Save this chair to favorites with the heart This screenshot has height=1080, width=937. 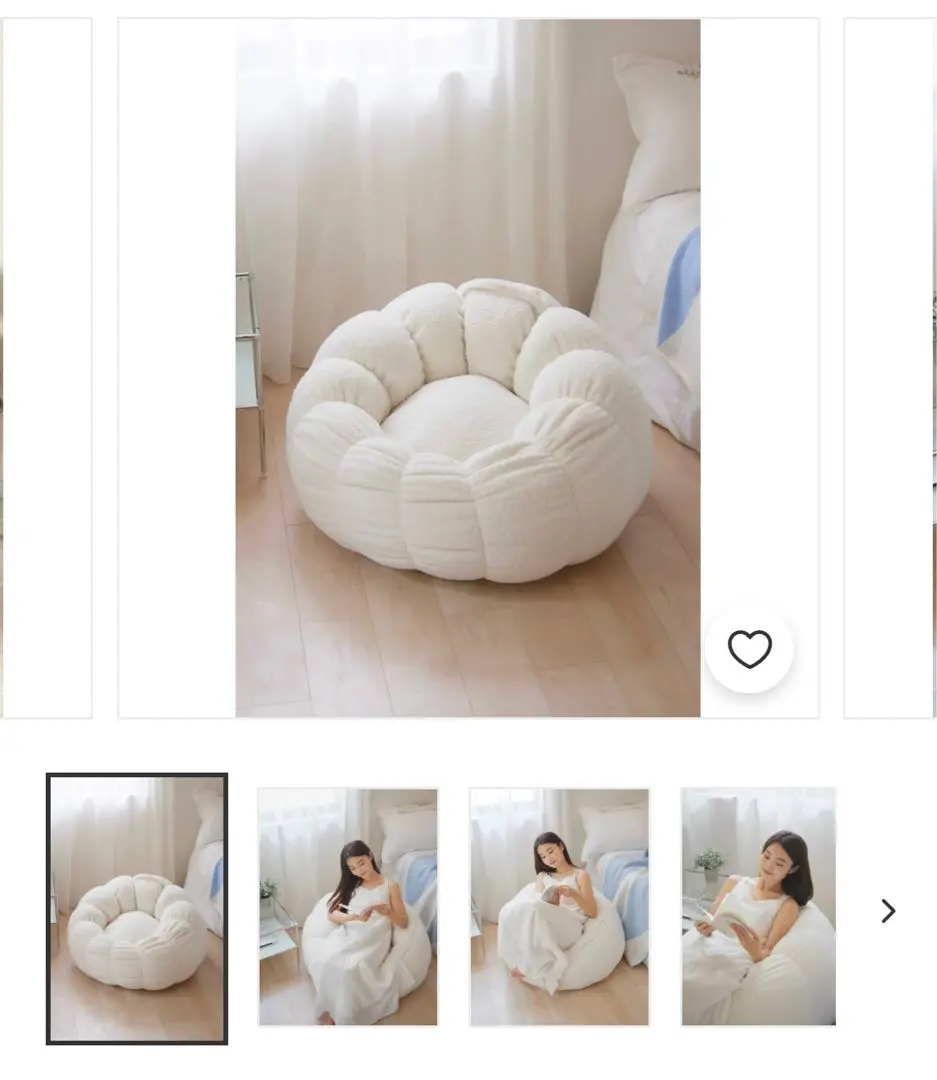click(x=749, y=649)
